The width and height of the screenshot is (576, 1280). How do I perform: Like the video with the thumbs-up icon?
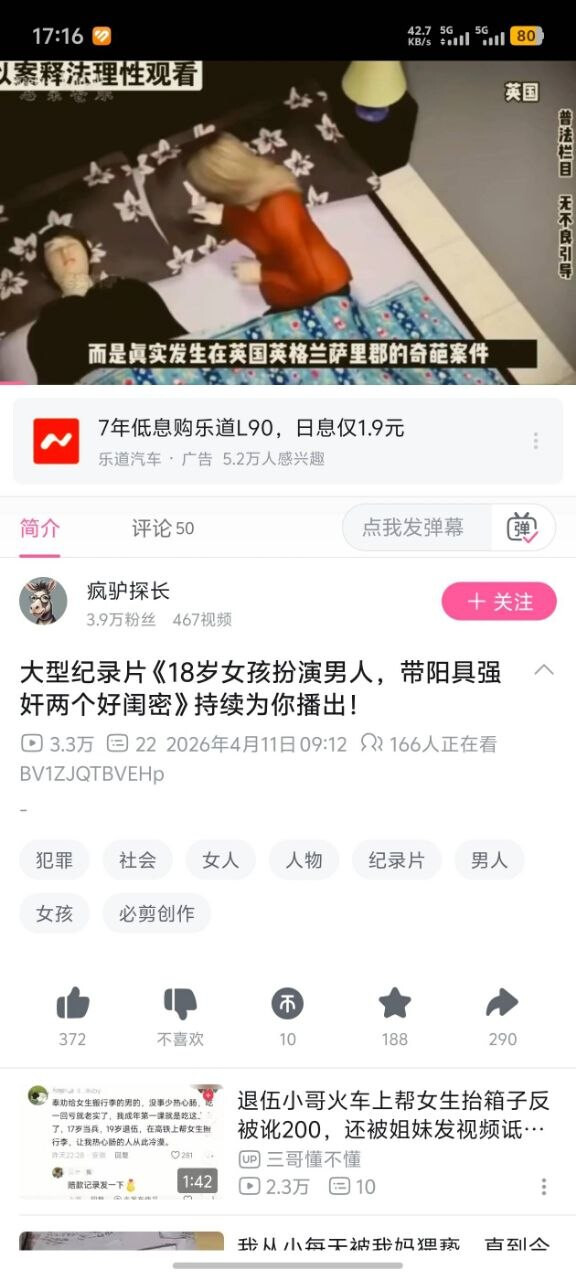click(73, 1003)
